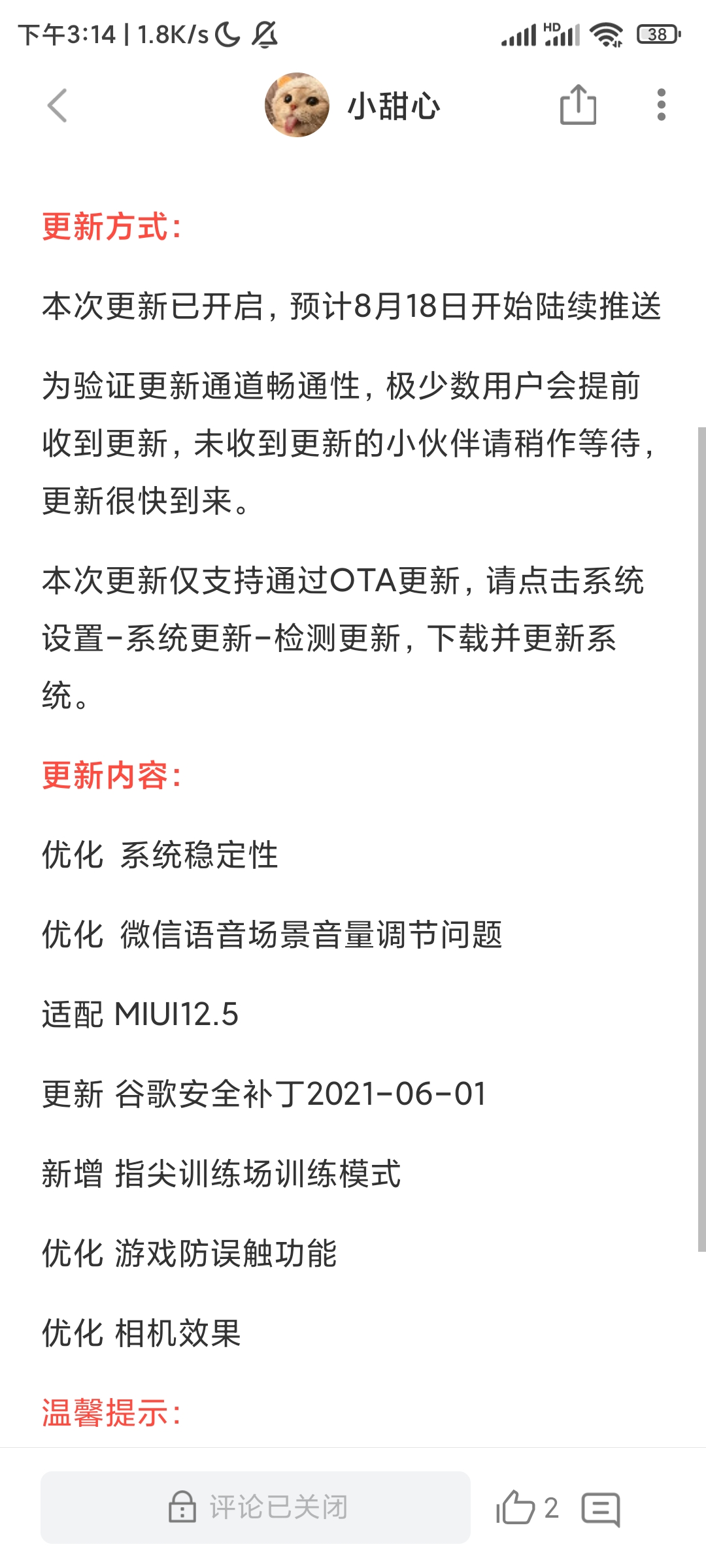Viewport: 706px width, 1568px height.
Task: Go back using the top-left arrow
Action: click(x=58, y=105)
